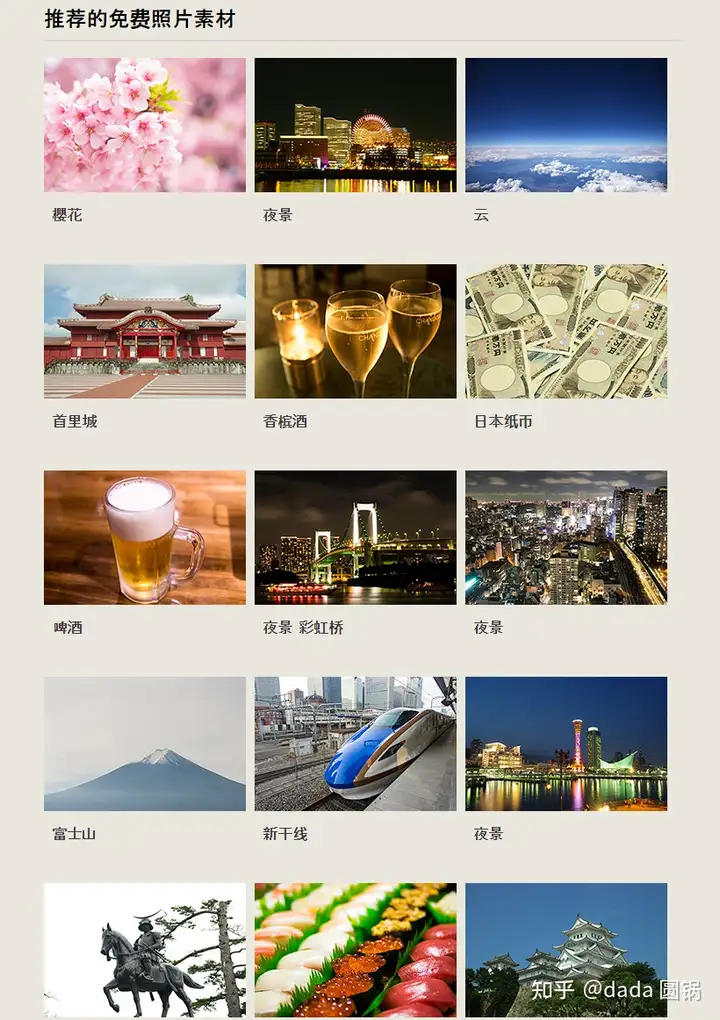The height and width of the screenshot is (1020, 720).
Task: Select the 富士山 mountain photo
Action: tap(145, 743)
